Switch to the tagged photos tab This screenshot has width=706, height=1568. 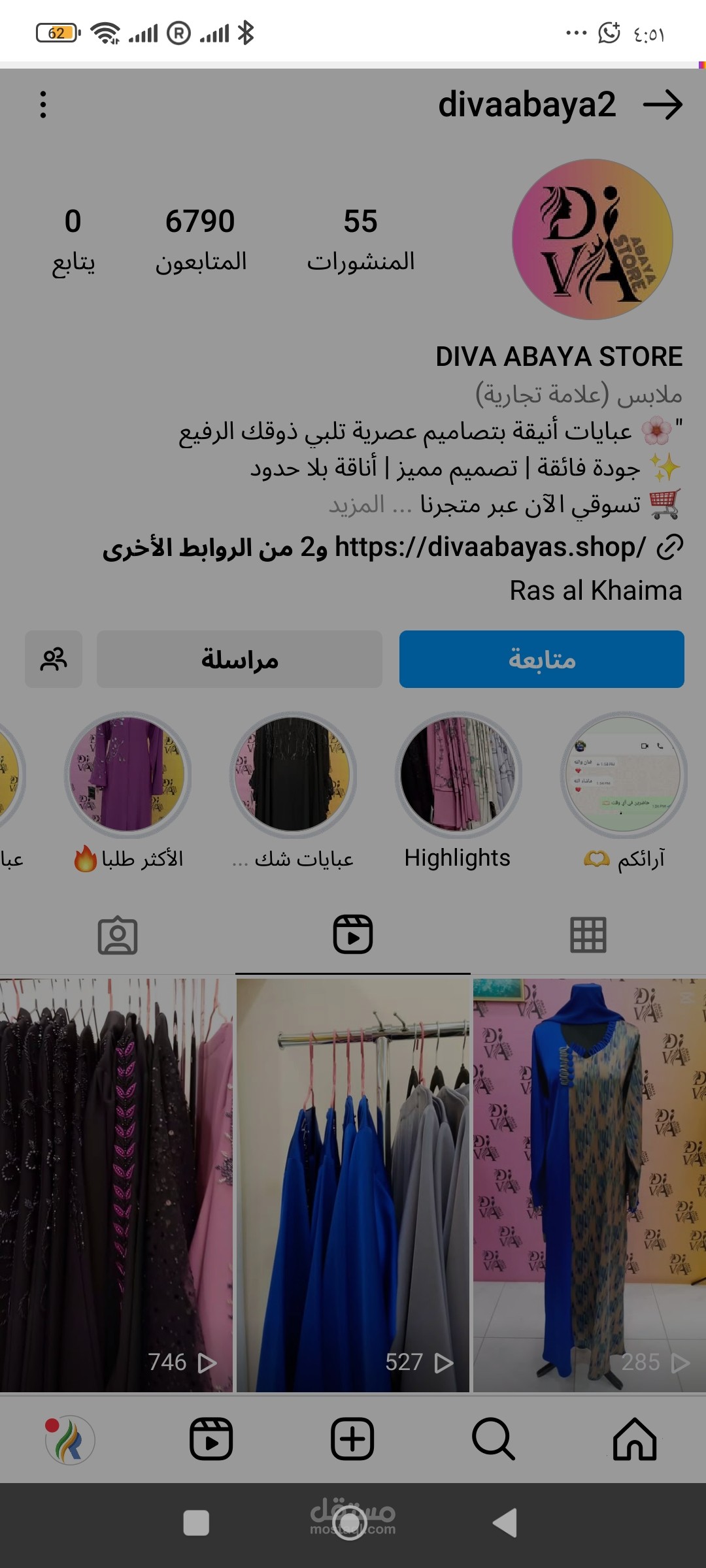pyautogui.click(x=118, y=935)
